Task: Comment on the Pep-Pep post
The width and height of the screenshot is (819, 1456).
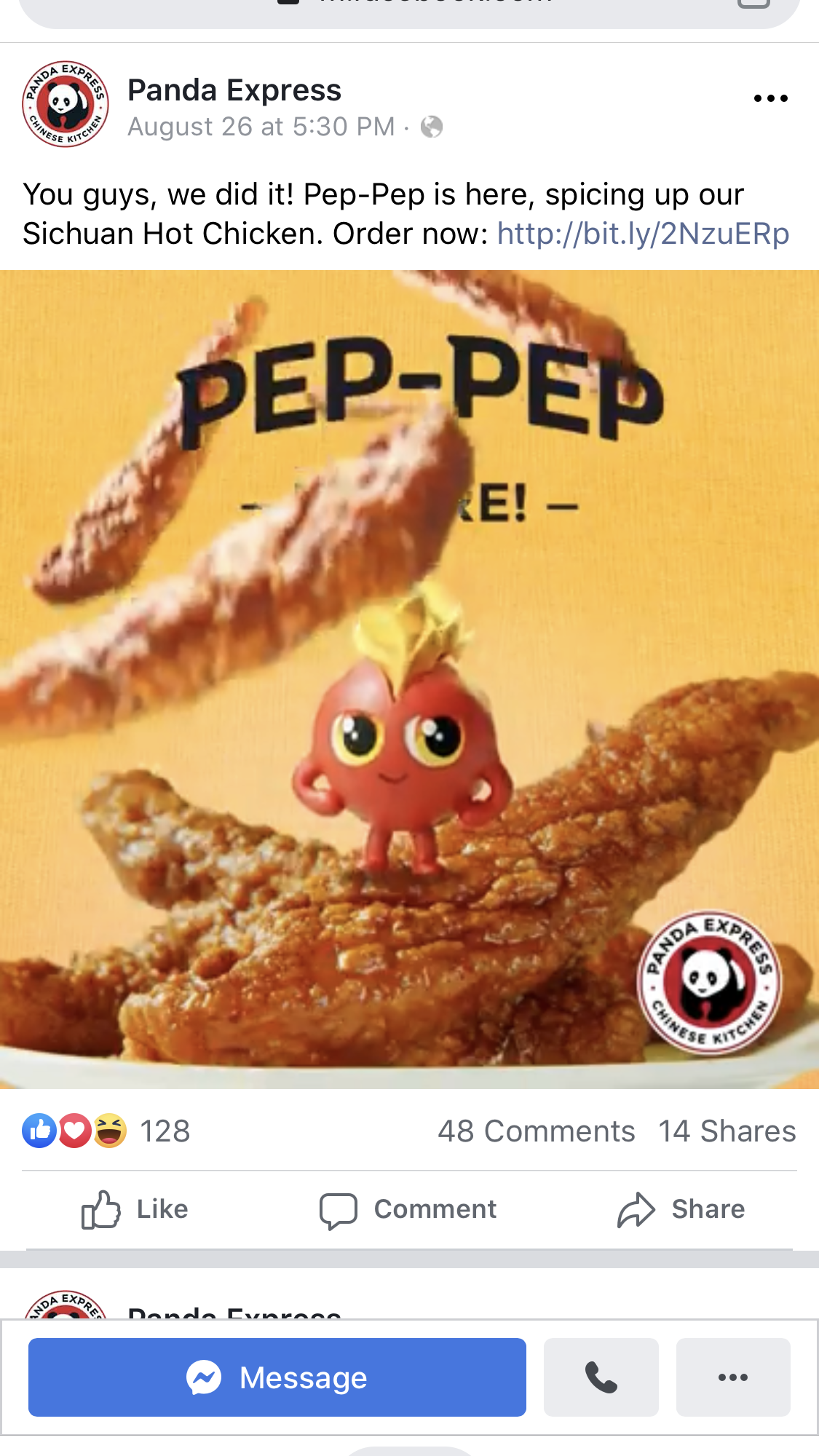Action: [408, 1209]
